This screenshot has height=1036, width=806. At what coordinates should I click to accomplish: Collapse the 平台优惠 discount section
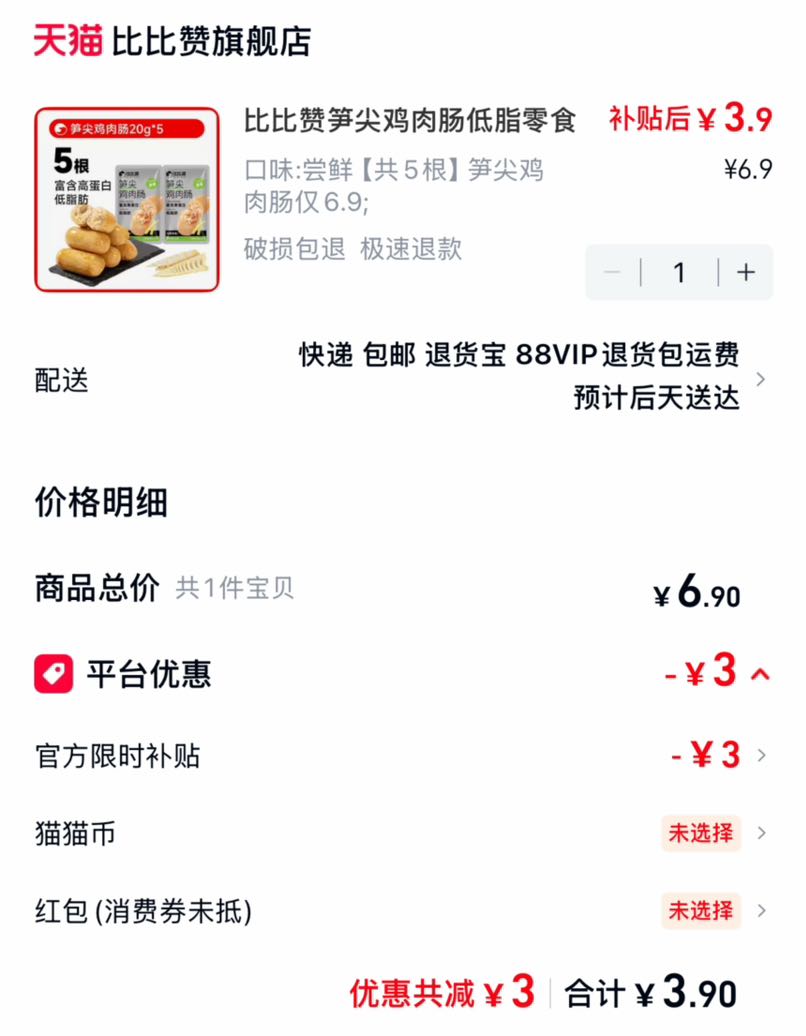click(x=760, y=673)
